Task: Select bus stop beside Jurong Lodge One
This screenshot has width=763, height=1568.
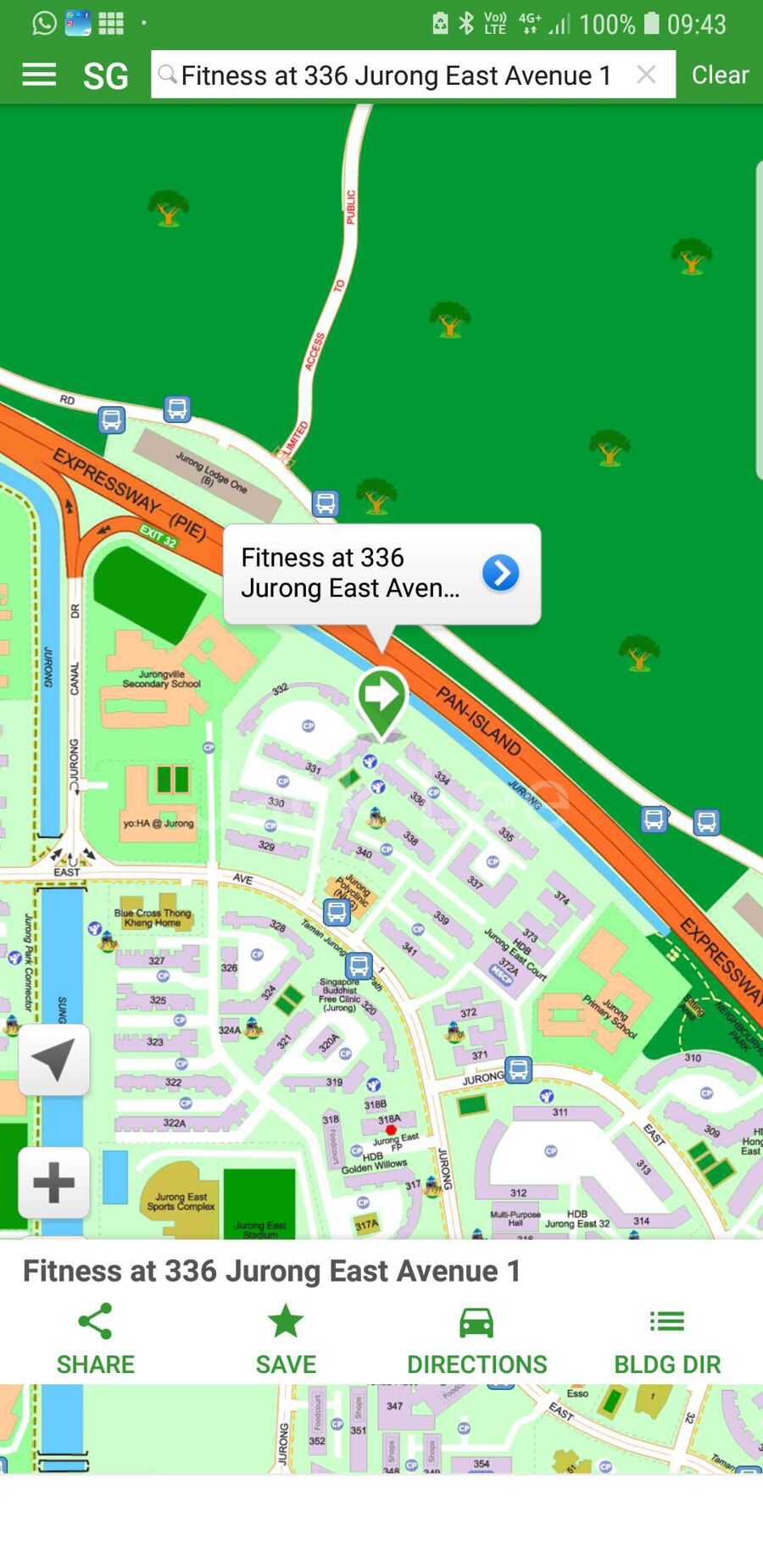Action: coord(176,409)
